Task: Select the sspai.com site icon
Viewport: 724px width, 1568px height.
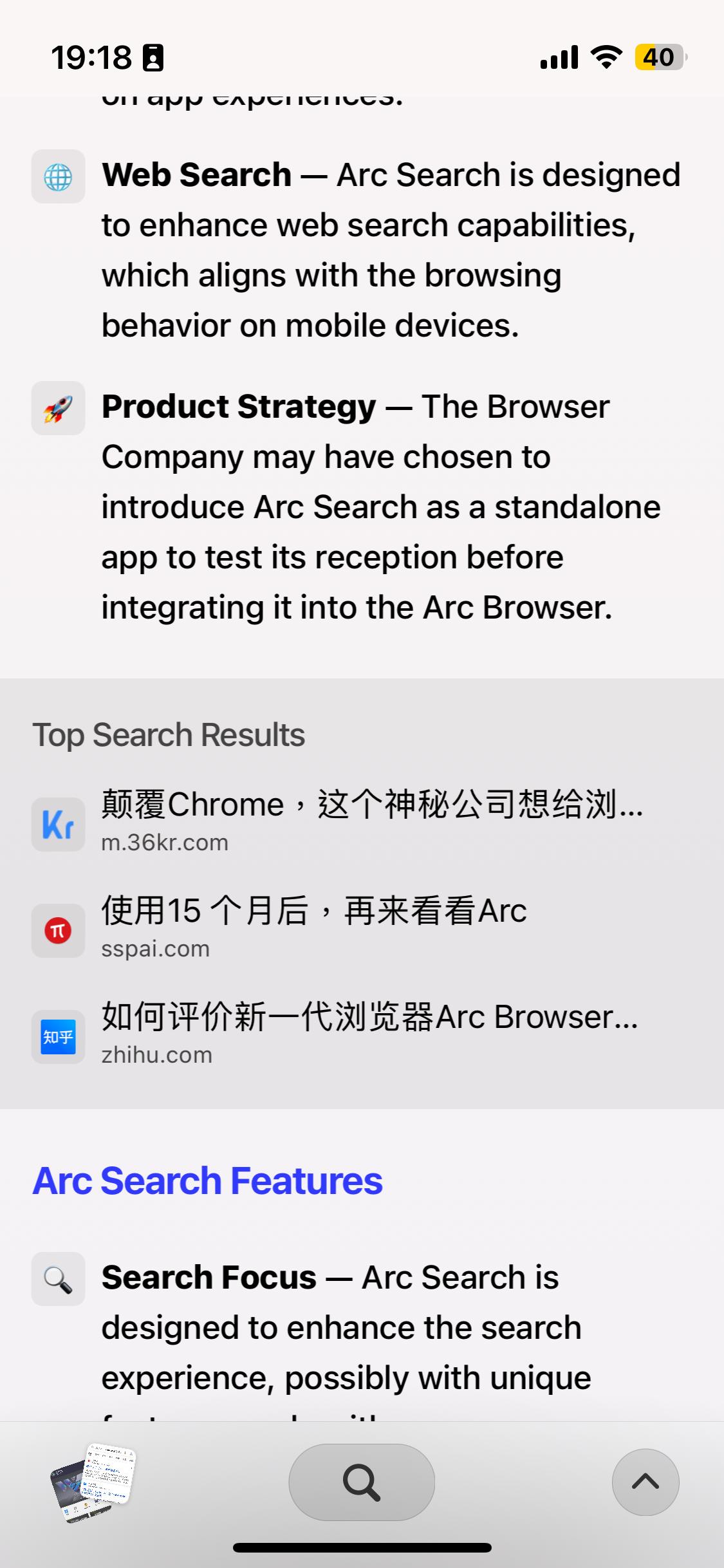Action: pos(57,929)
